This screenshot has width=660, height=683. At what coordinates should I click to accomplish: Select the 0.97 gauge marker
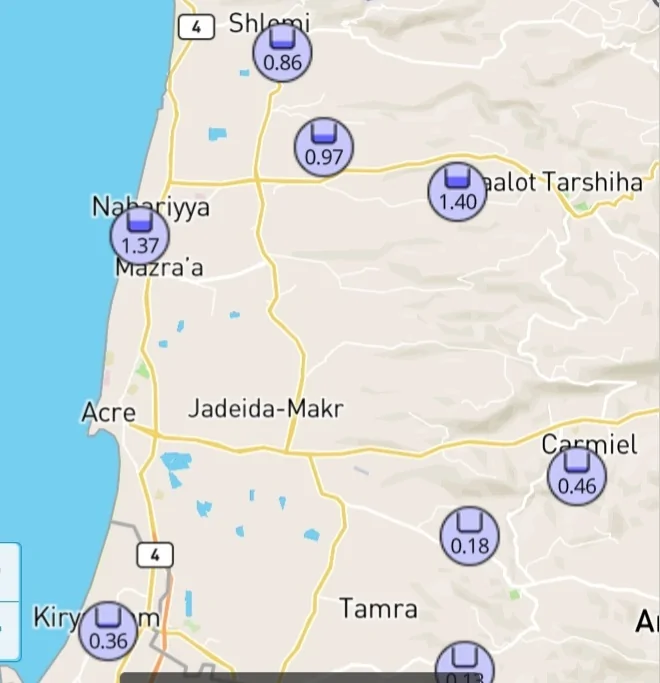coord(324,147)
